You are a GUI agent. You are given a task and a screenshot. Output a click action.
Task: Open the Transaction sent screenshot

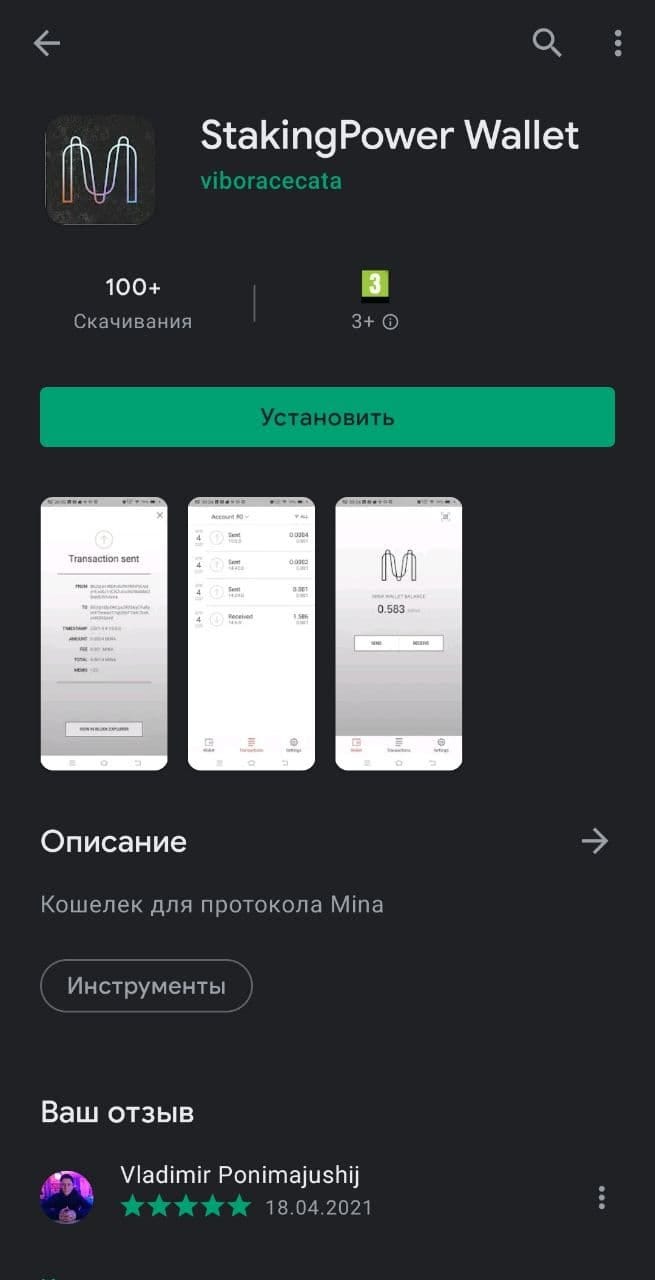tap(104, 633)
